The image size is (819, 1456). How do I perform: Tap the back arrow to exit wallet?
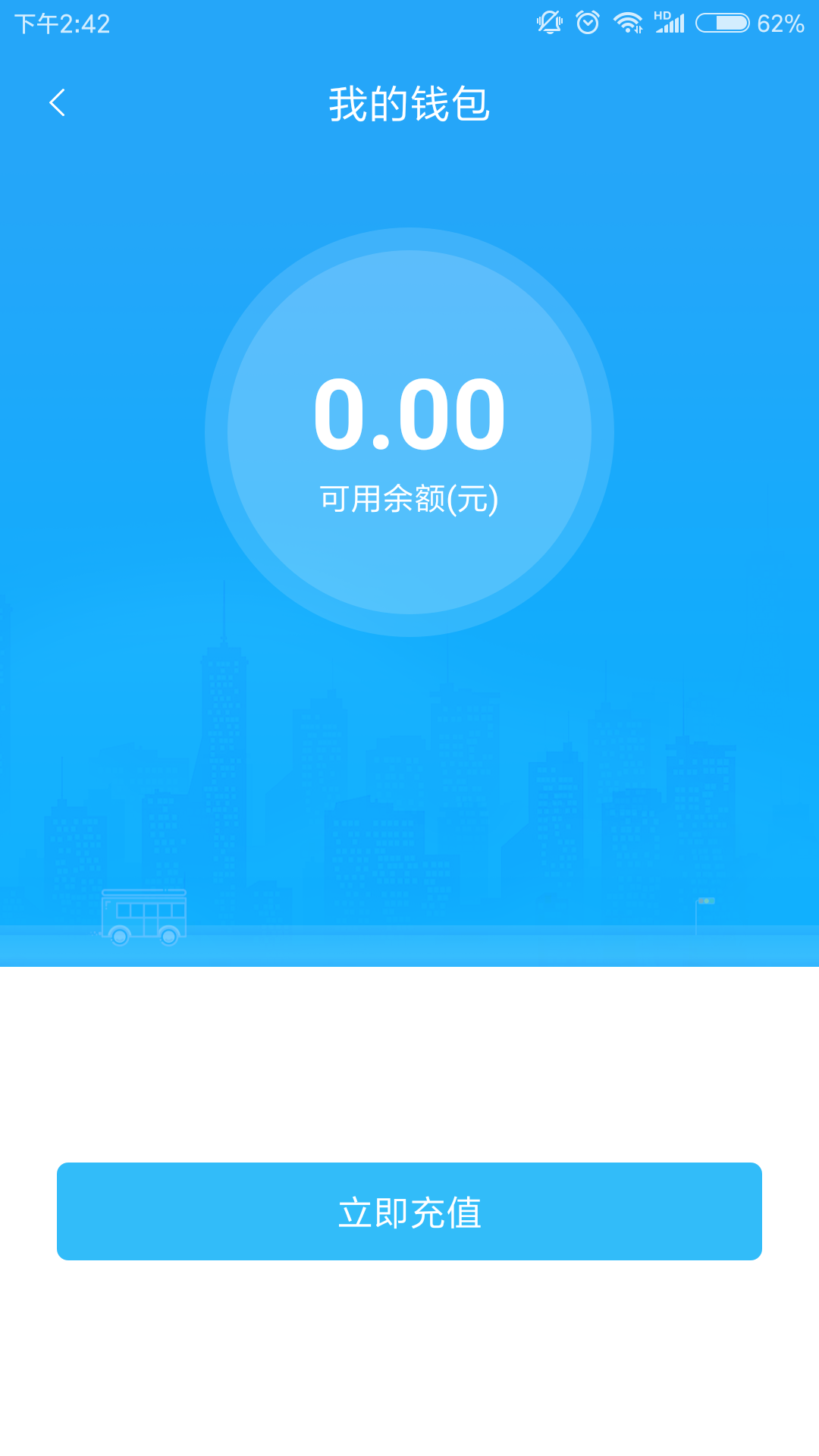[x=57, y=102]
